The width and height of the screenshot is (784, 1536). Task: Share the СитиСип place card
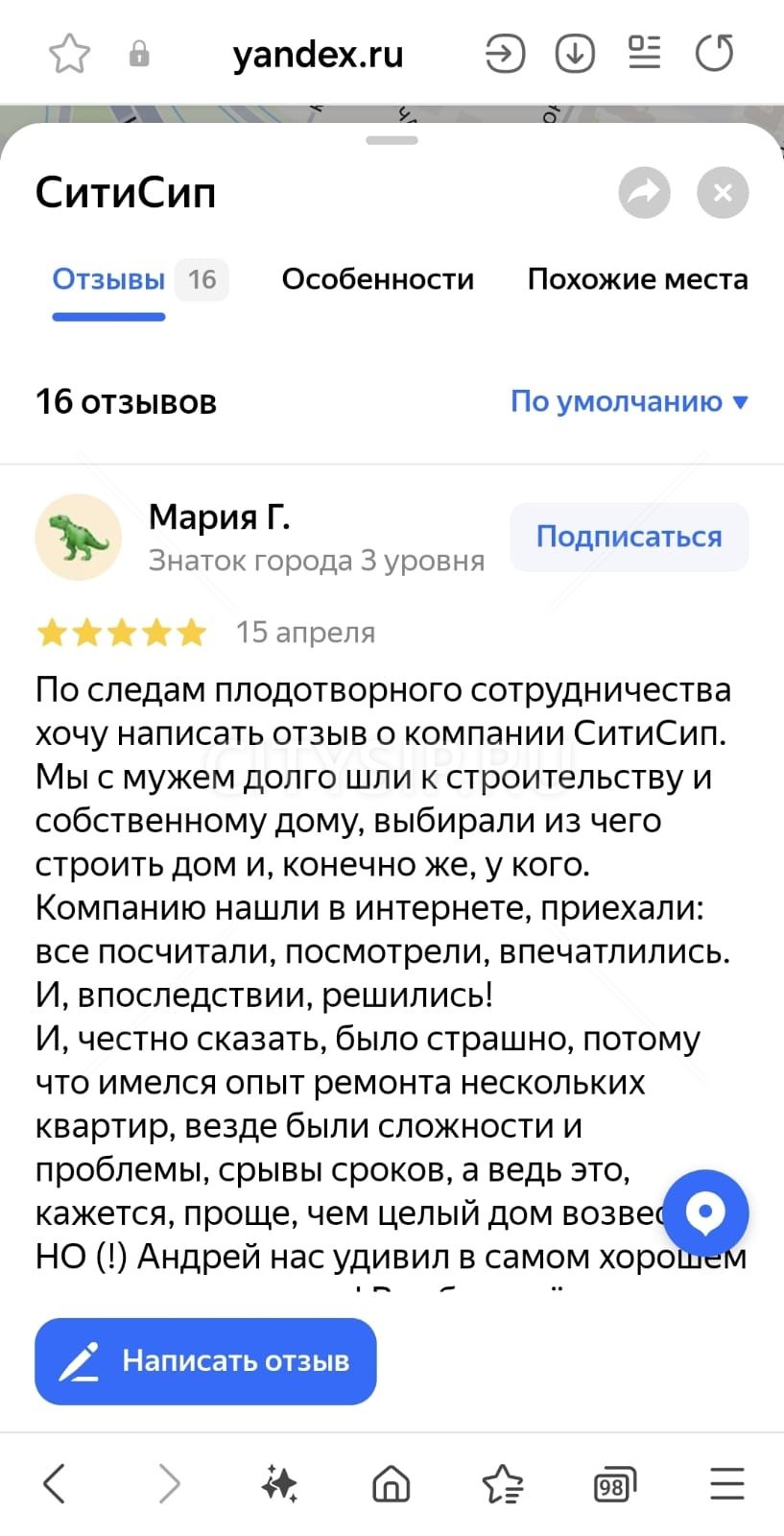[x=644, y=192]
